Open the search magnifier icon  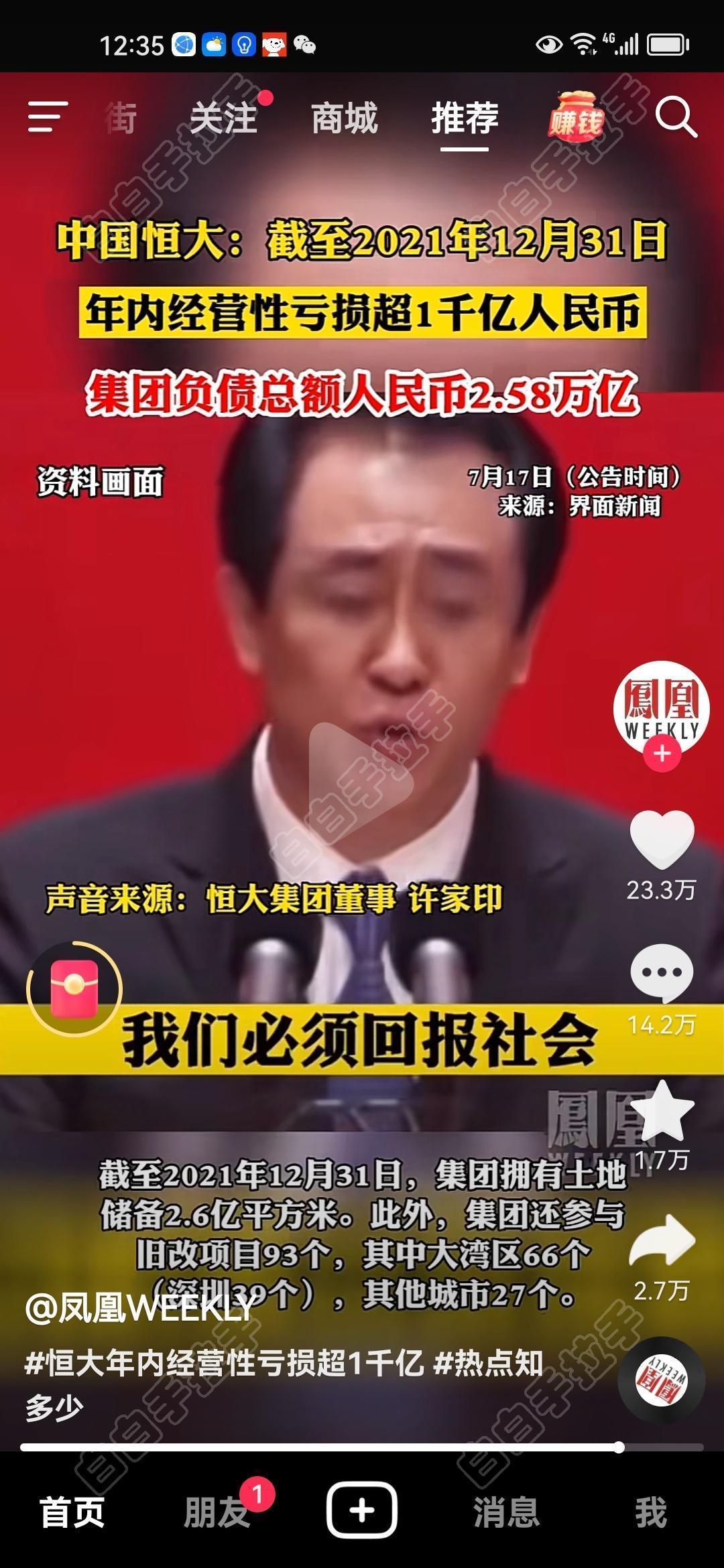[x=676, y=118]
